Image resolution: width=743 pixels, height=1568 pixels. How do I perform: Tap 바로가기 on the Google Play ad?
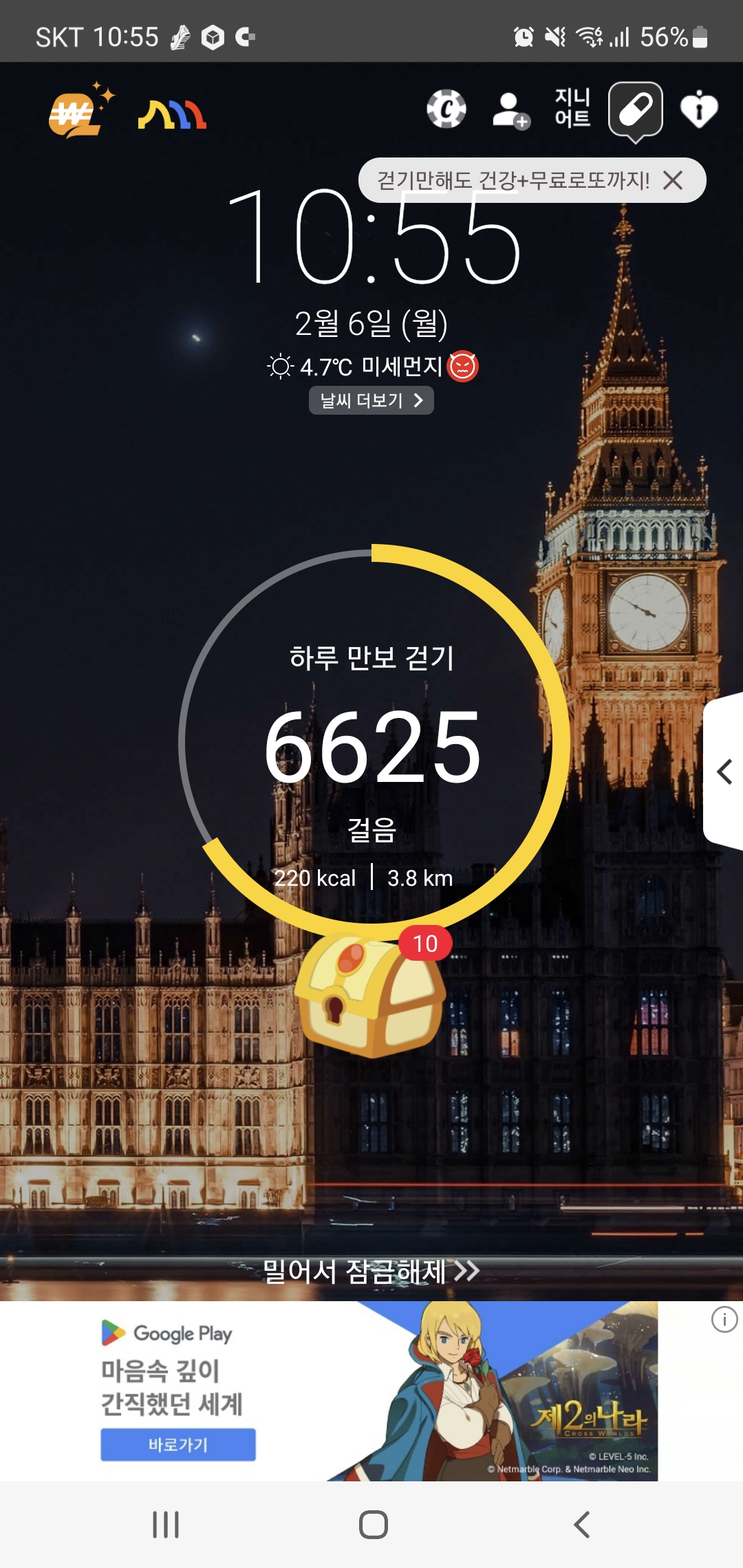[x=178, y=1444]
